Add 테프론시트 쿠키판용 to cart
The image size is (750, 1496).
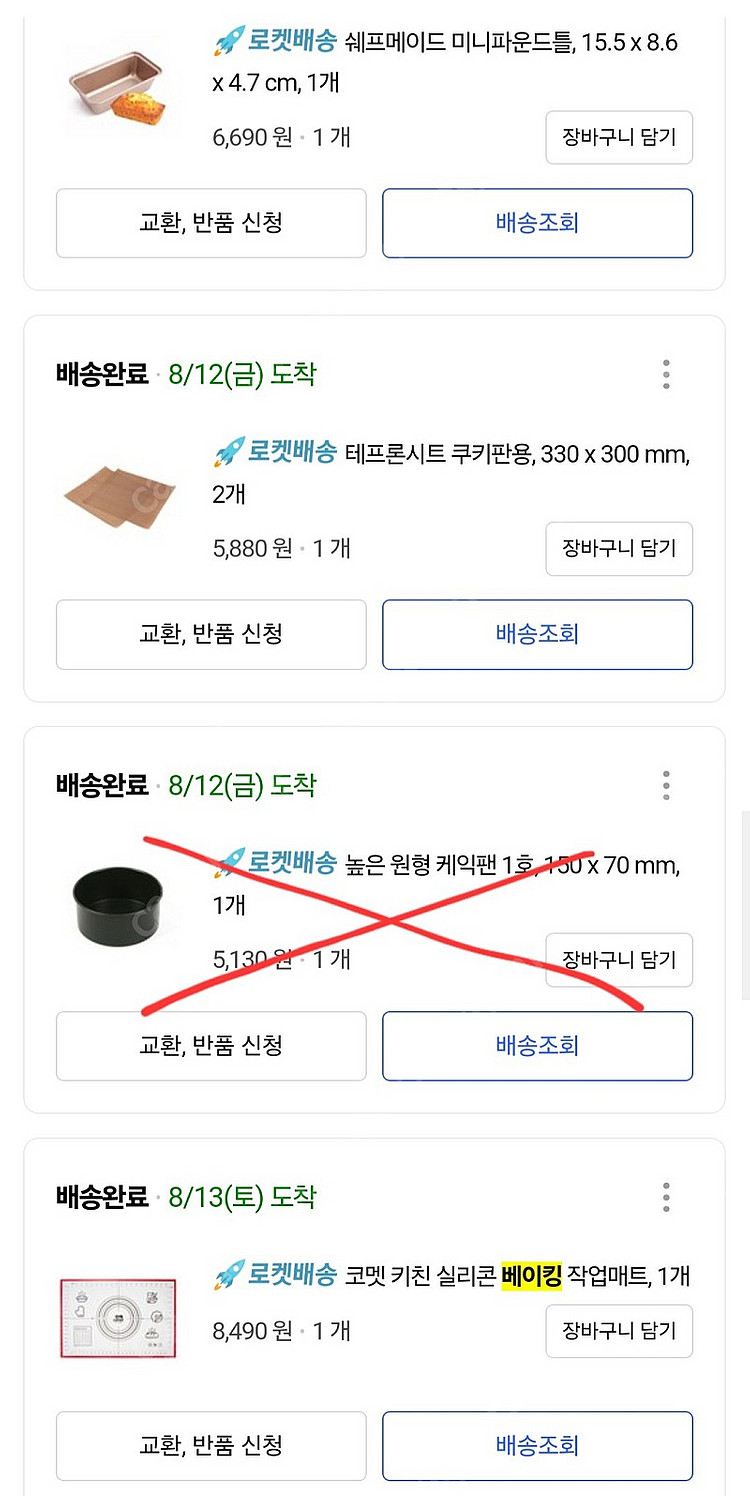click(x=619, y=549)
